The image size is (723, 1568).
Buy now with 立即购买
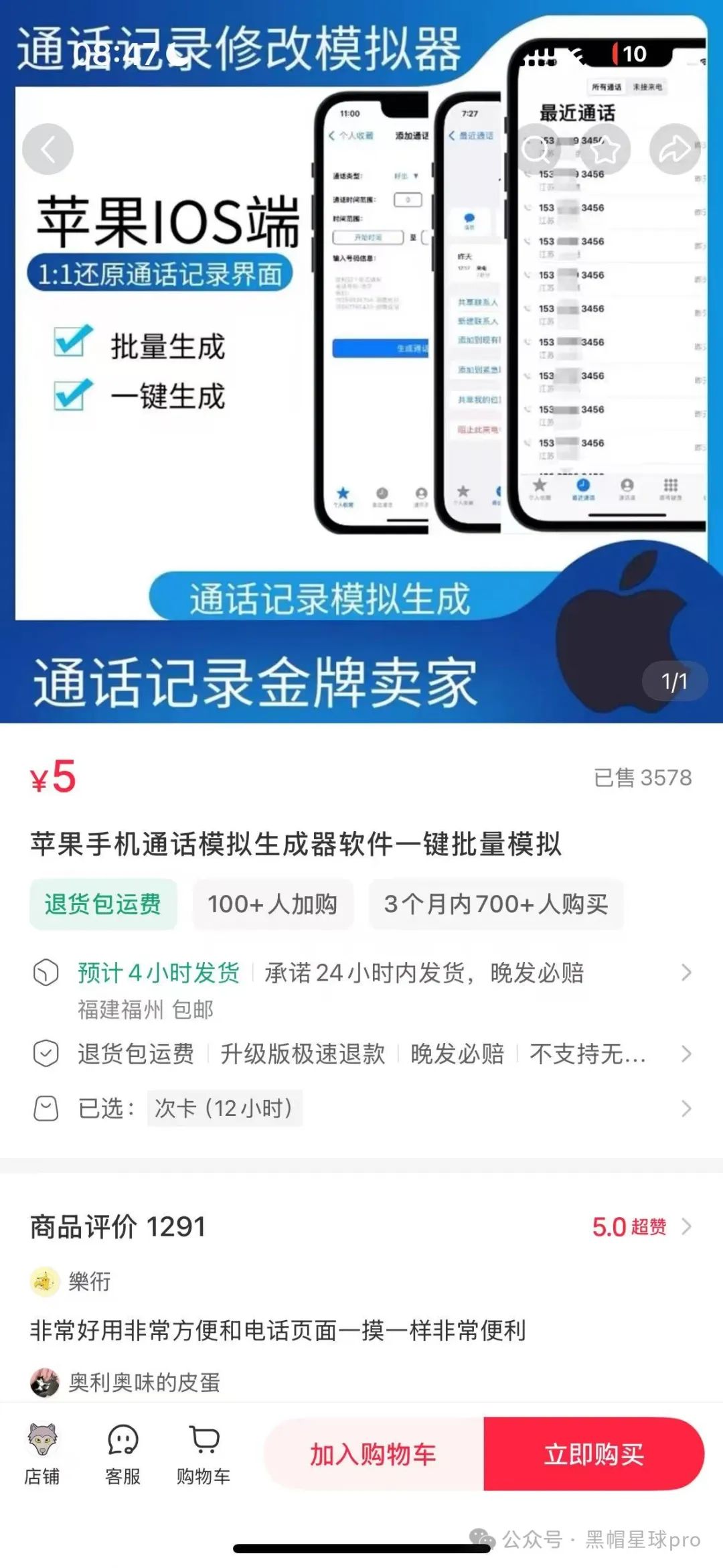[x=594, y=1454]
